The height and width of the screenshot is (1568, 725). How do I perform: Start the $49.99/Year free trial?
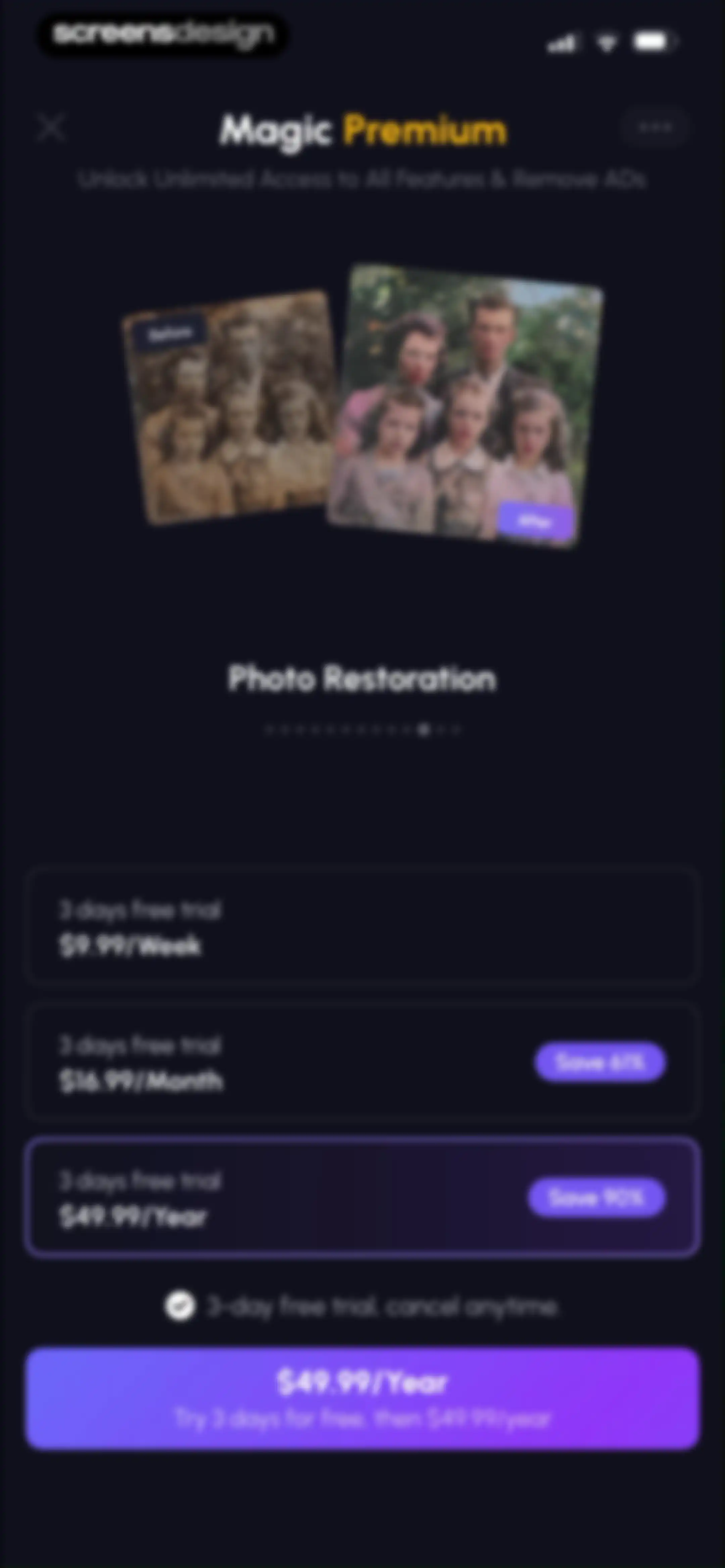[x=362, y=1399]
